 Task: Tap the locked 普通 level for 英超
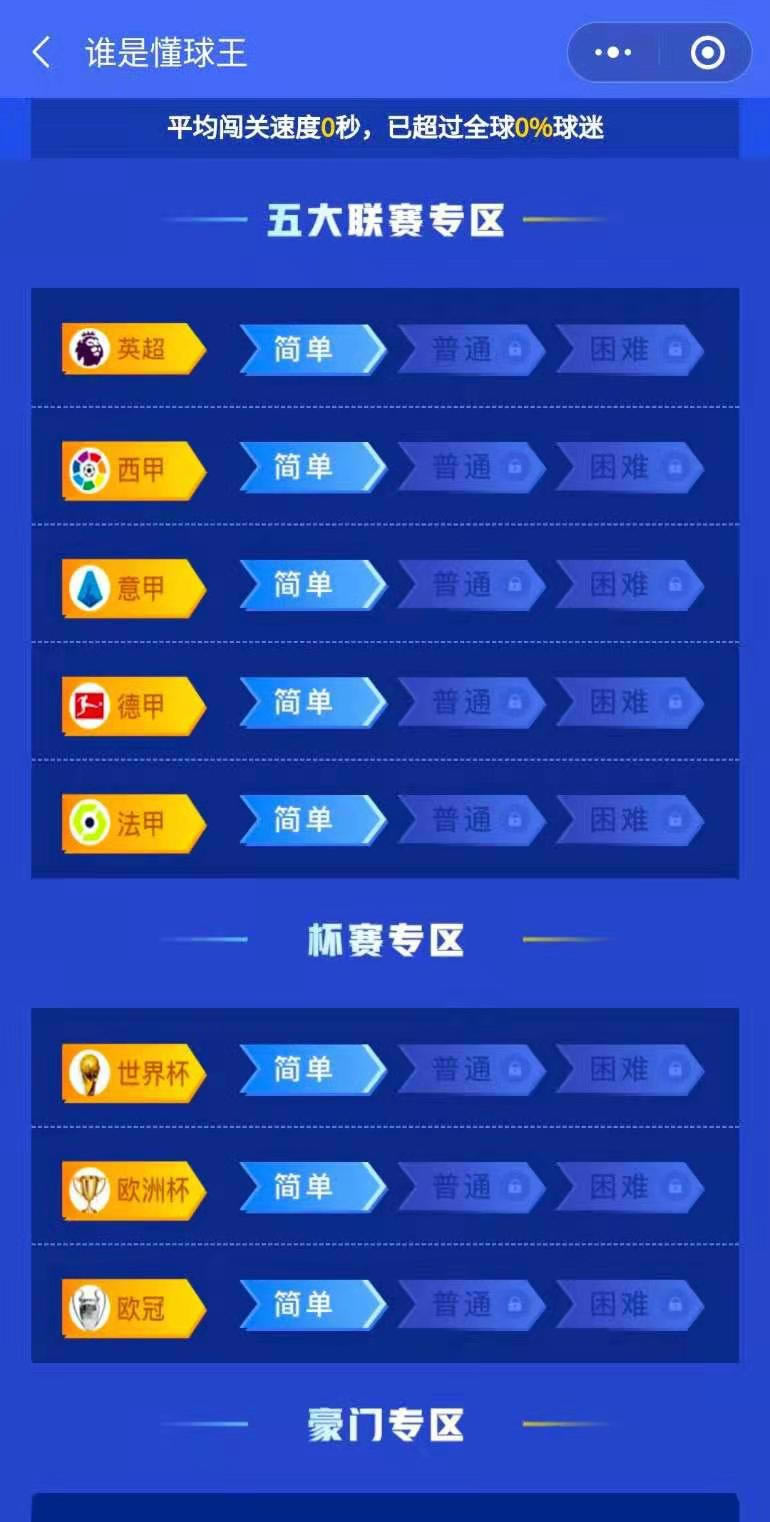pyautogui.click(x=472, y=349)
